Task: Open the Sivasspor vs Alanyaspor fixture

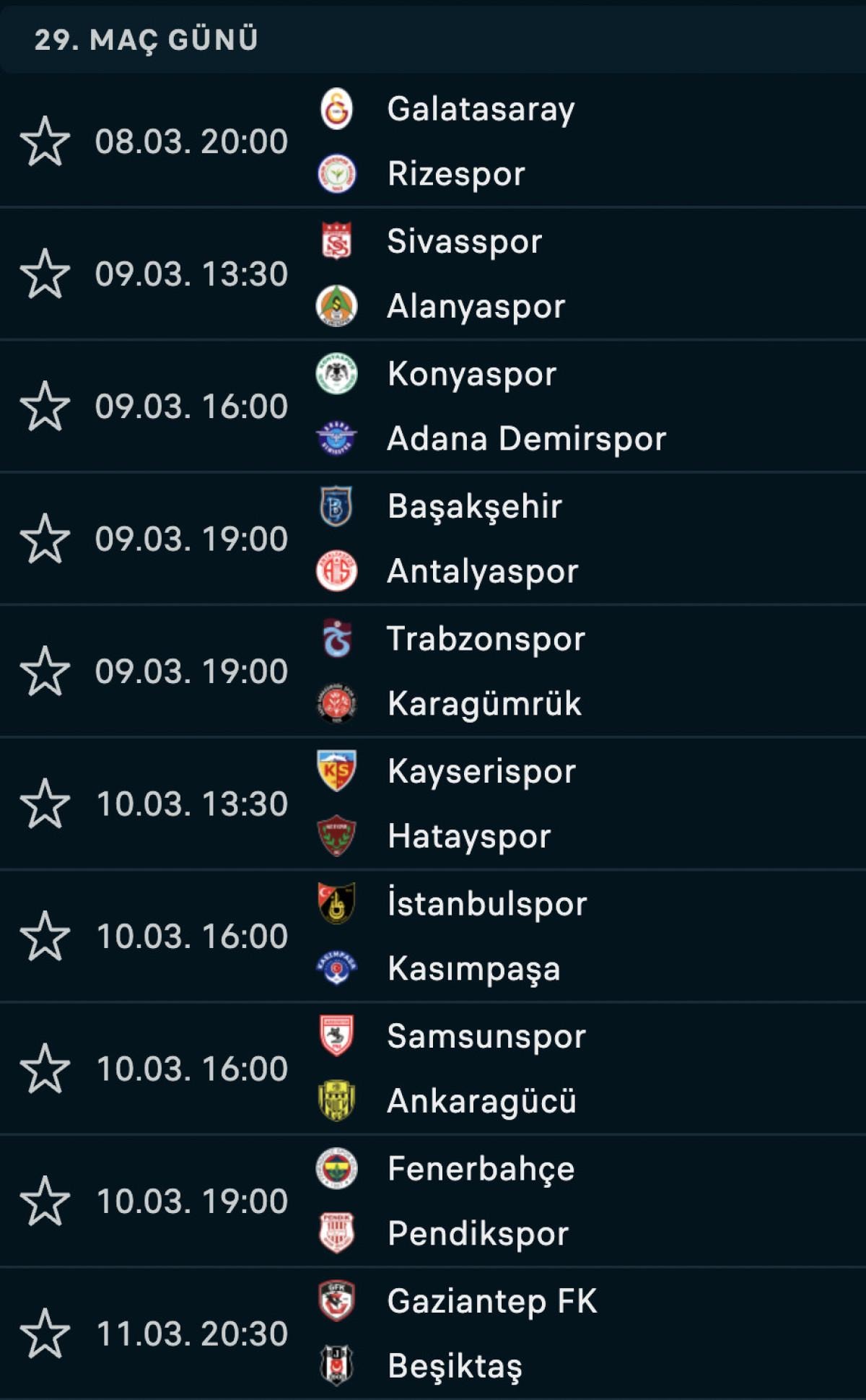Action: point(505,274)
